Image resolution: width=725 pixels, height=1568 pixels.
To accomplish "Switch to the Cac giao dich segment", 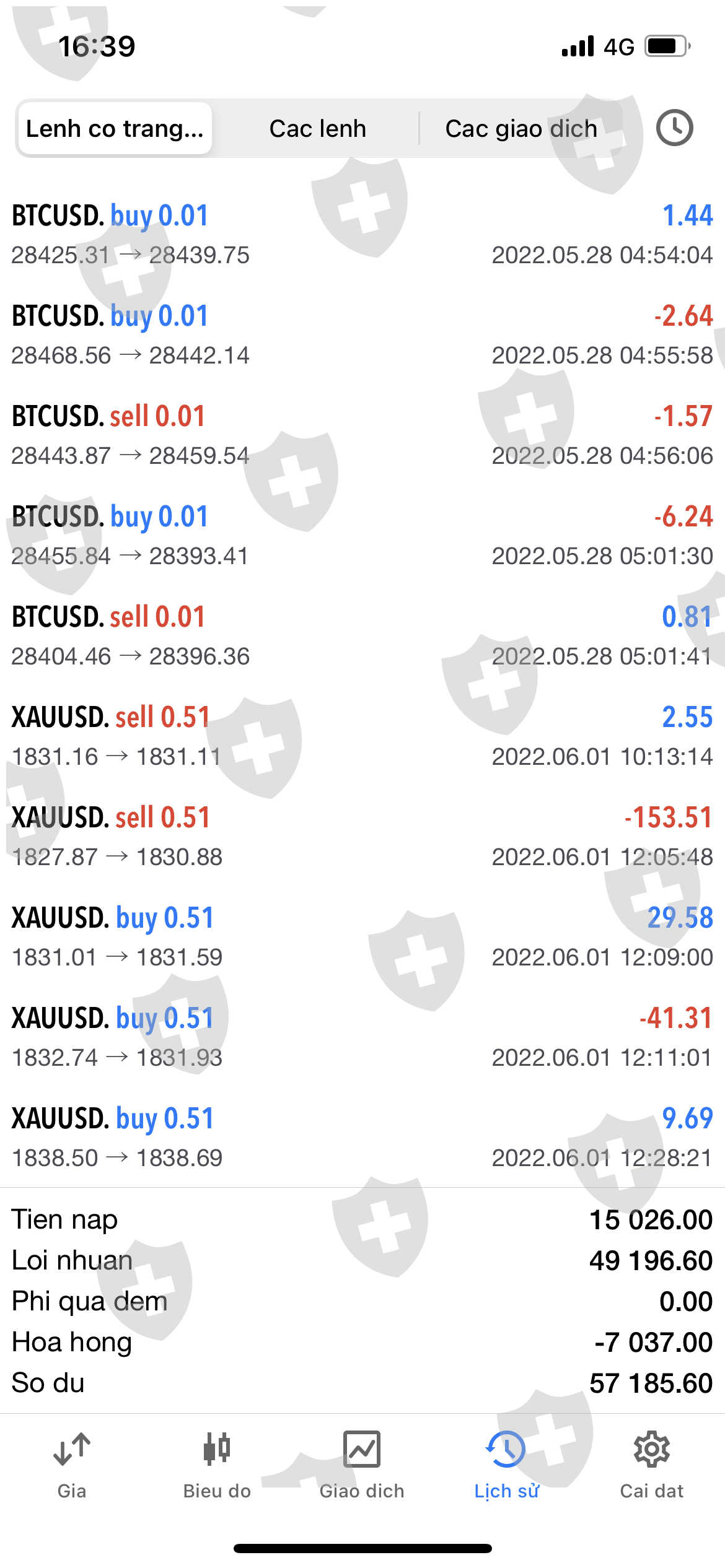I will click(x=521, y=128).
